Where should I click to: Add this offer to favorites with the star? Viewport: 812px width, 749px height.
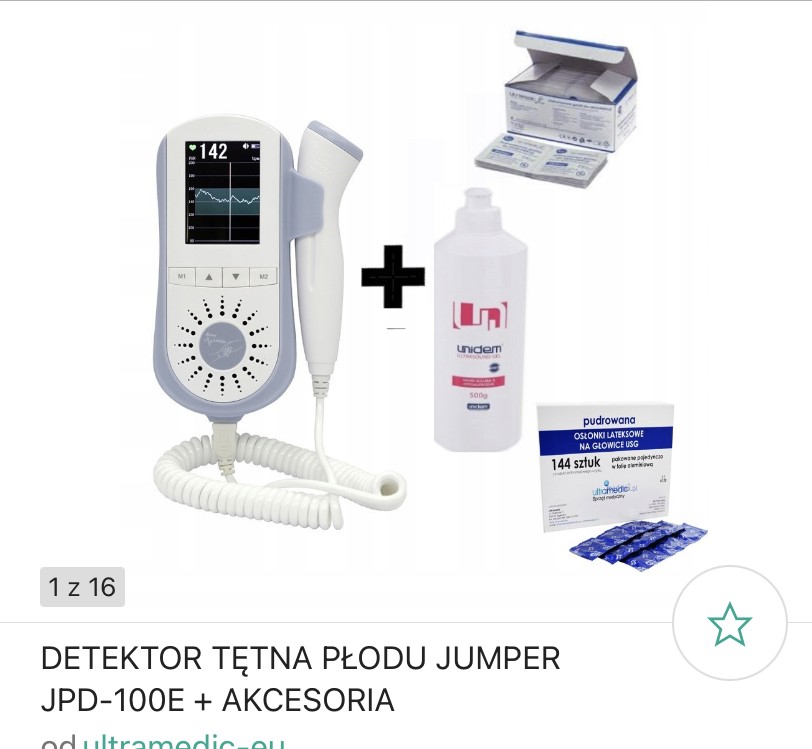[729, 625]
